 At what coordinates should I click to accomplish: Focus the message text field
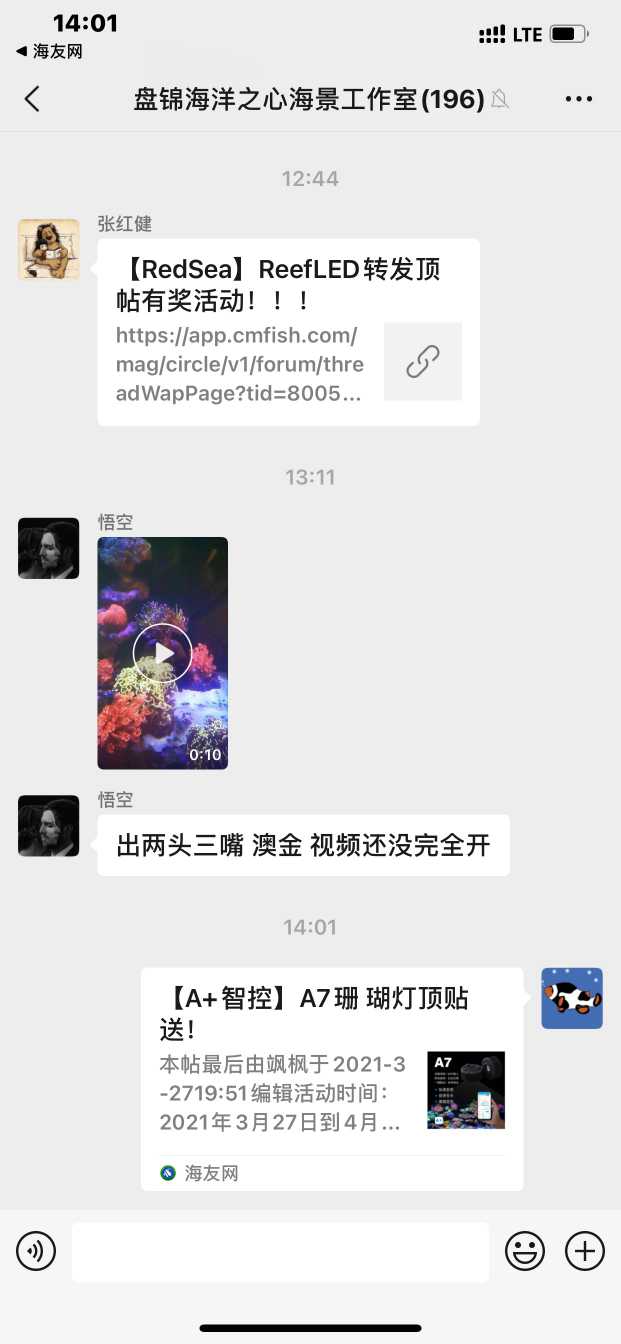click(280, 1251)
